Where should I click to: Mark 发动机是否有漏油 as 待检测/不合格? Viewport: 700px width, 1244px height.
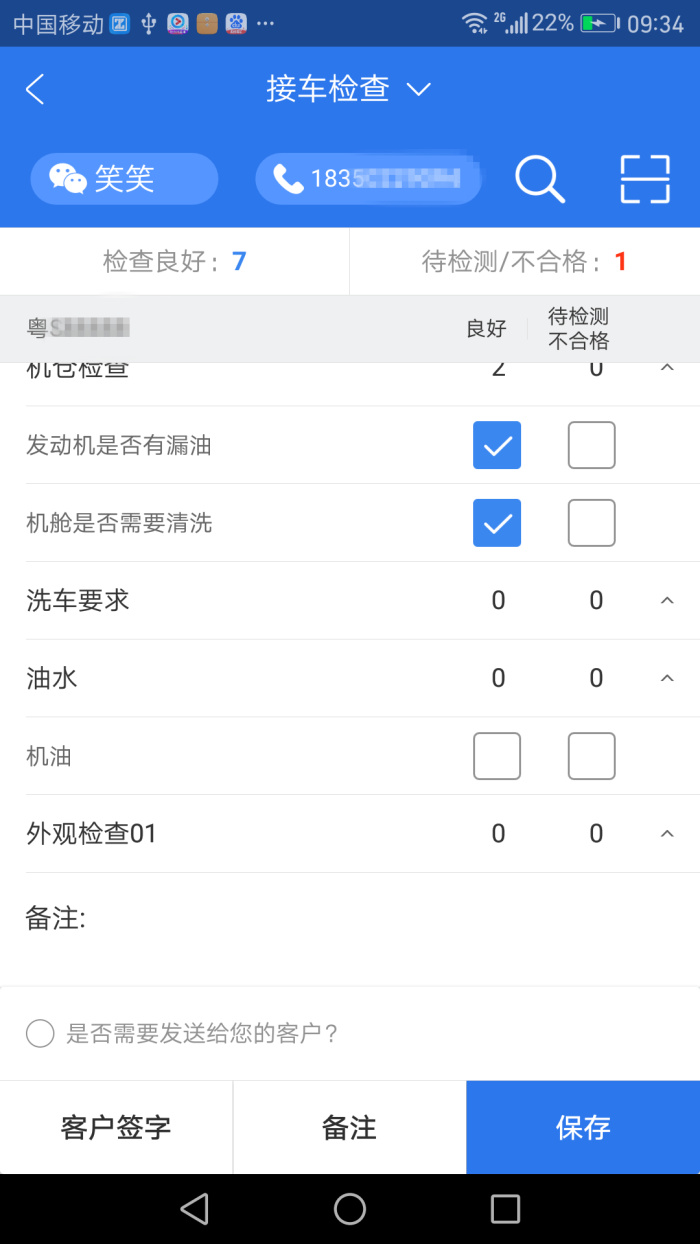click(x=592, y=445)
